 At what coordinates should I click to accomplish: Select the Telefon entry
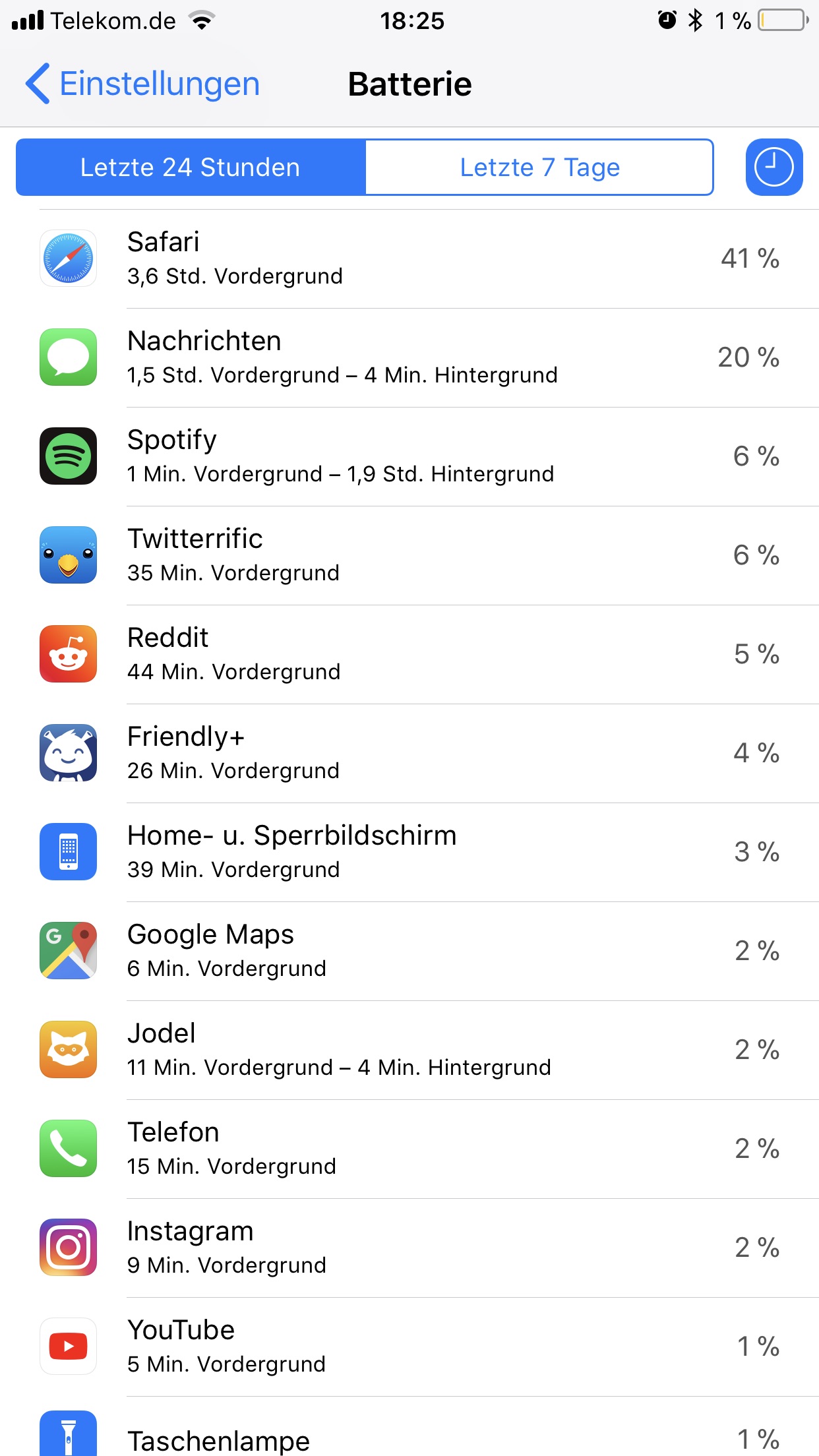[x=409, y=1149]
